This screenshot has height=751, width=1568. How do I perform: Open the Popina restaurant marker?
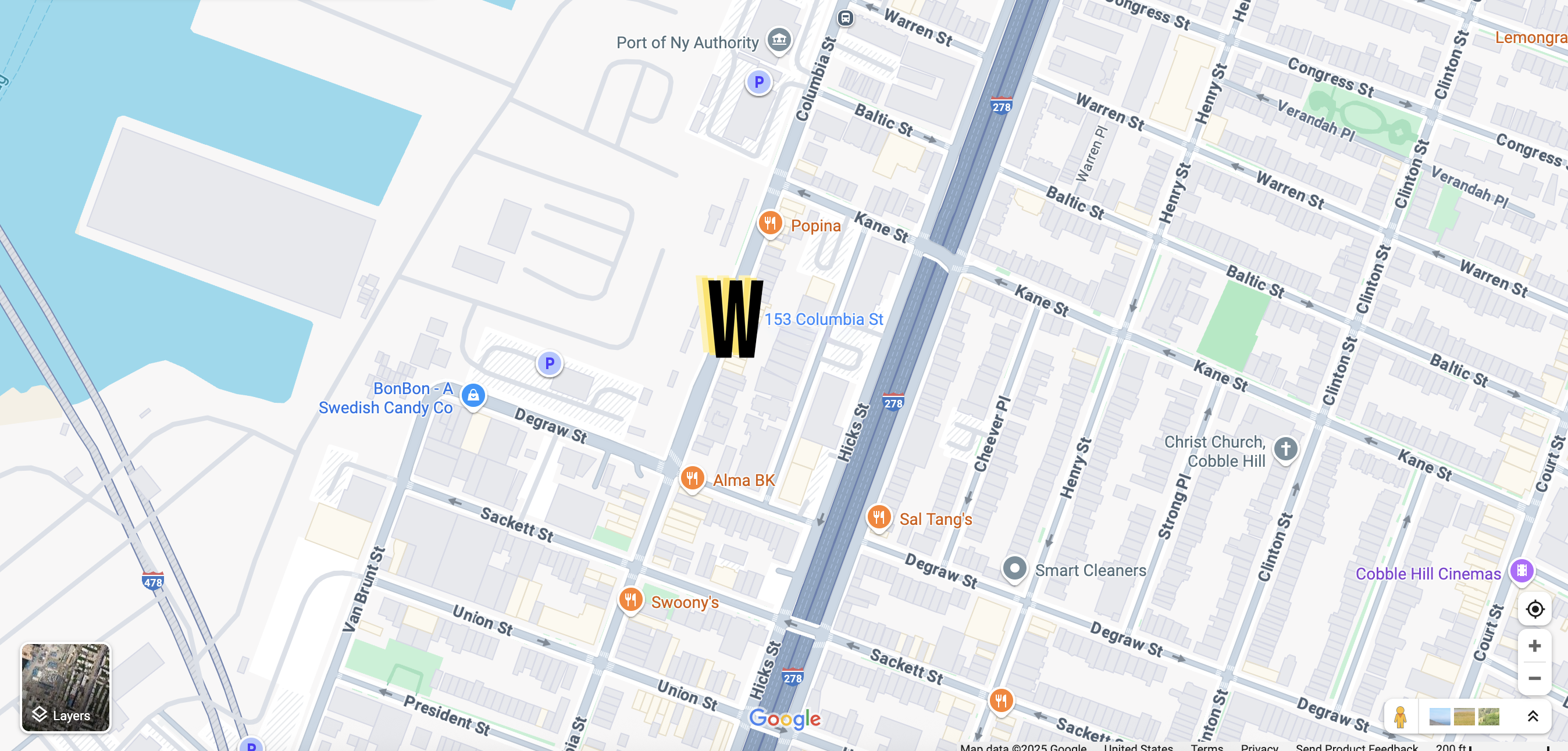click(769, 223)
